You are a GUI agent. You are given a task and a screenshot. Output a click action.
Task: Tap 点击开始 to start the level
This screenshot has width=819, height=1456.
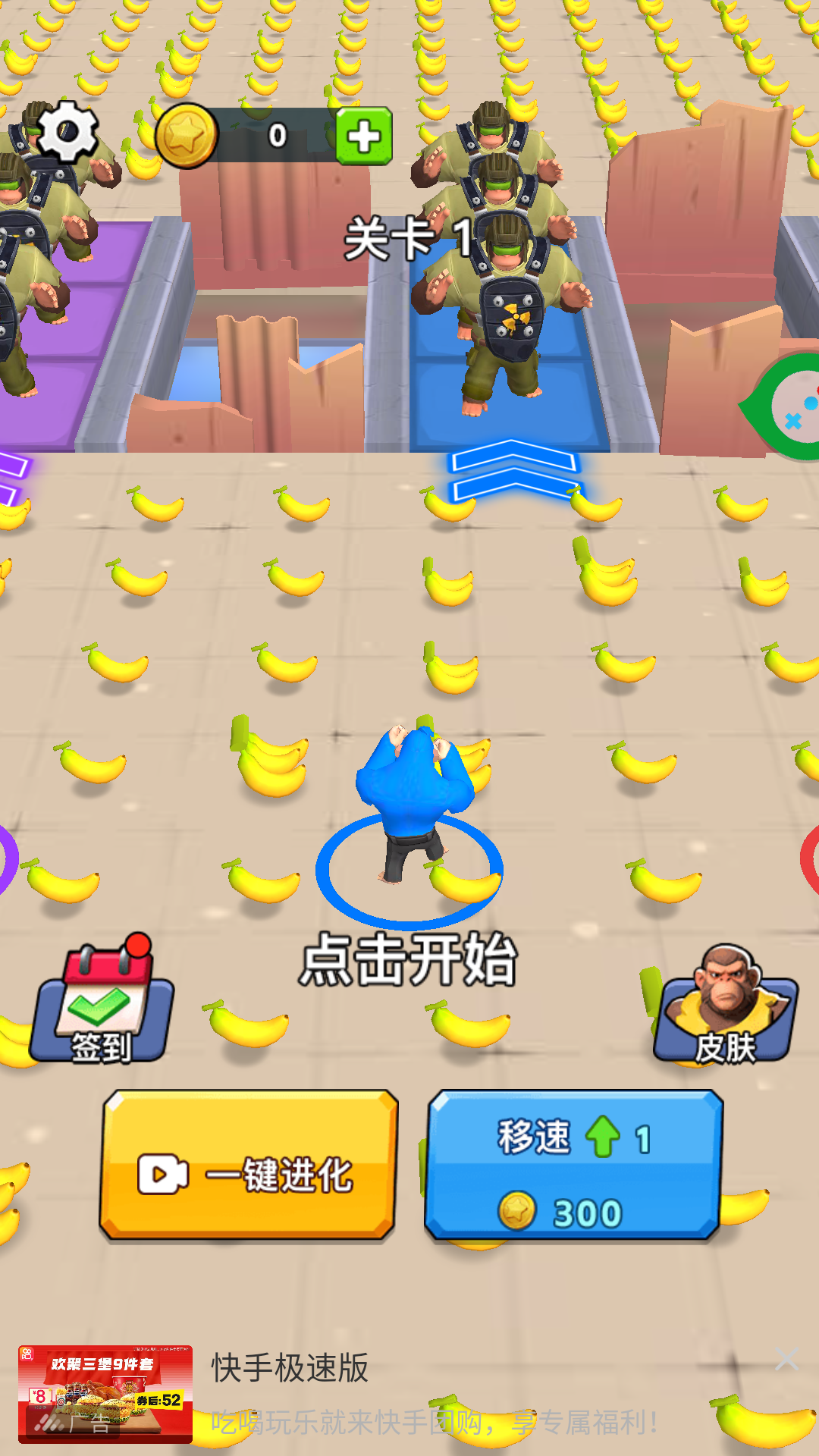point(408,960)
